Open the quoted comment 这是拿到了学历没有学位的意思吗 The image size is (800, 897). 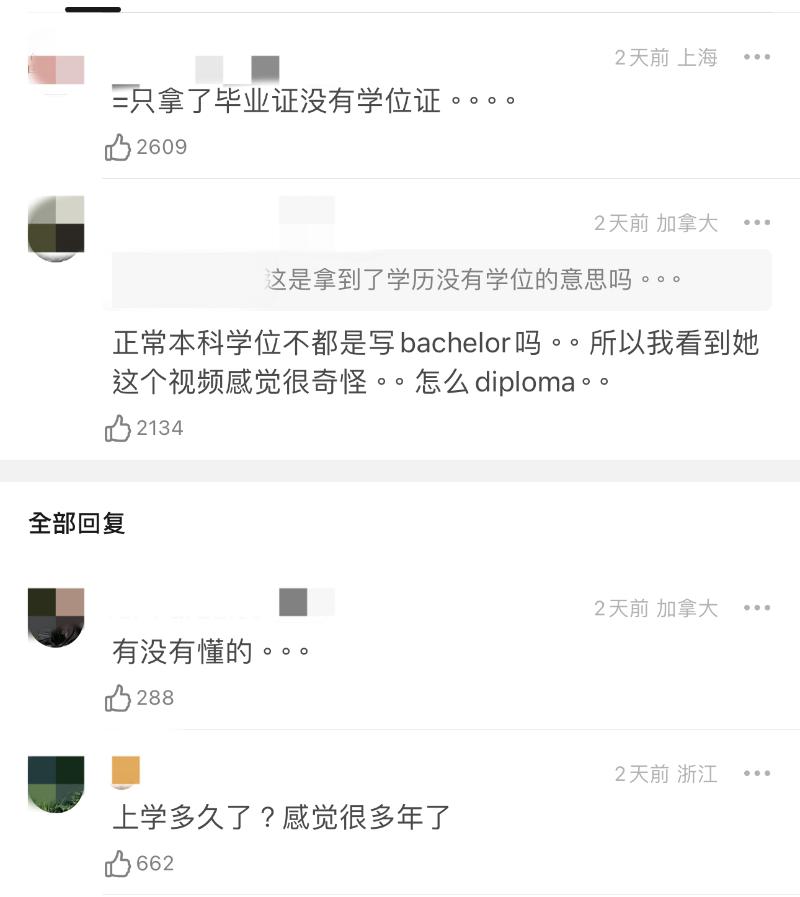(x=441, y=279)
